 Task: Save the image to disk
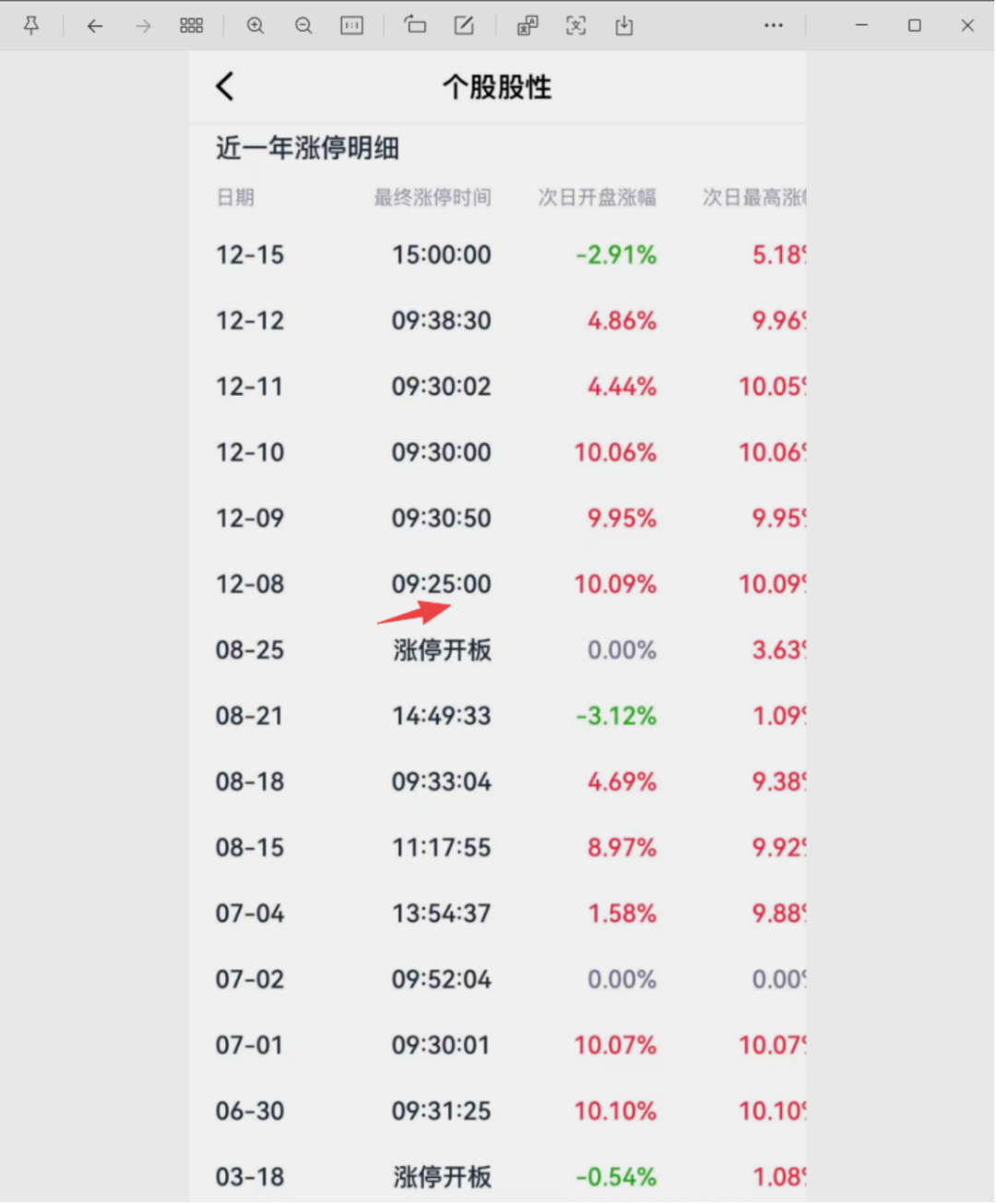[624, 26]
